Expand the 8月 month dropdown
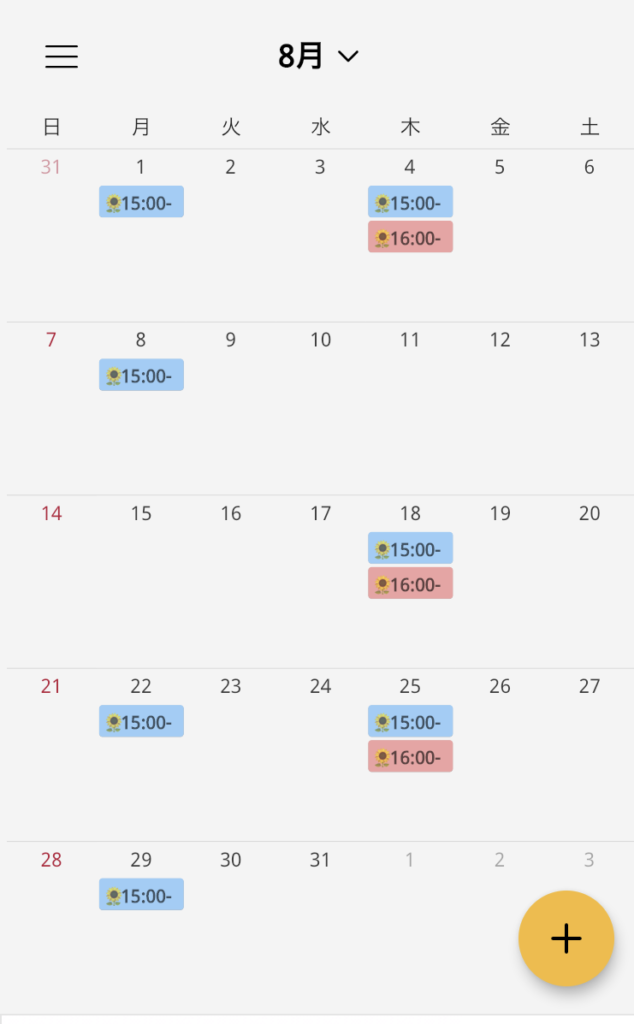The image size is (634, 1024). pos(318,57)
